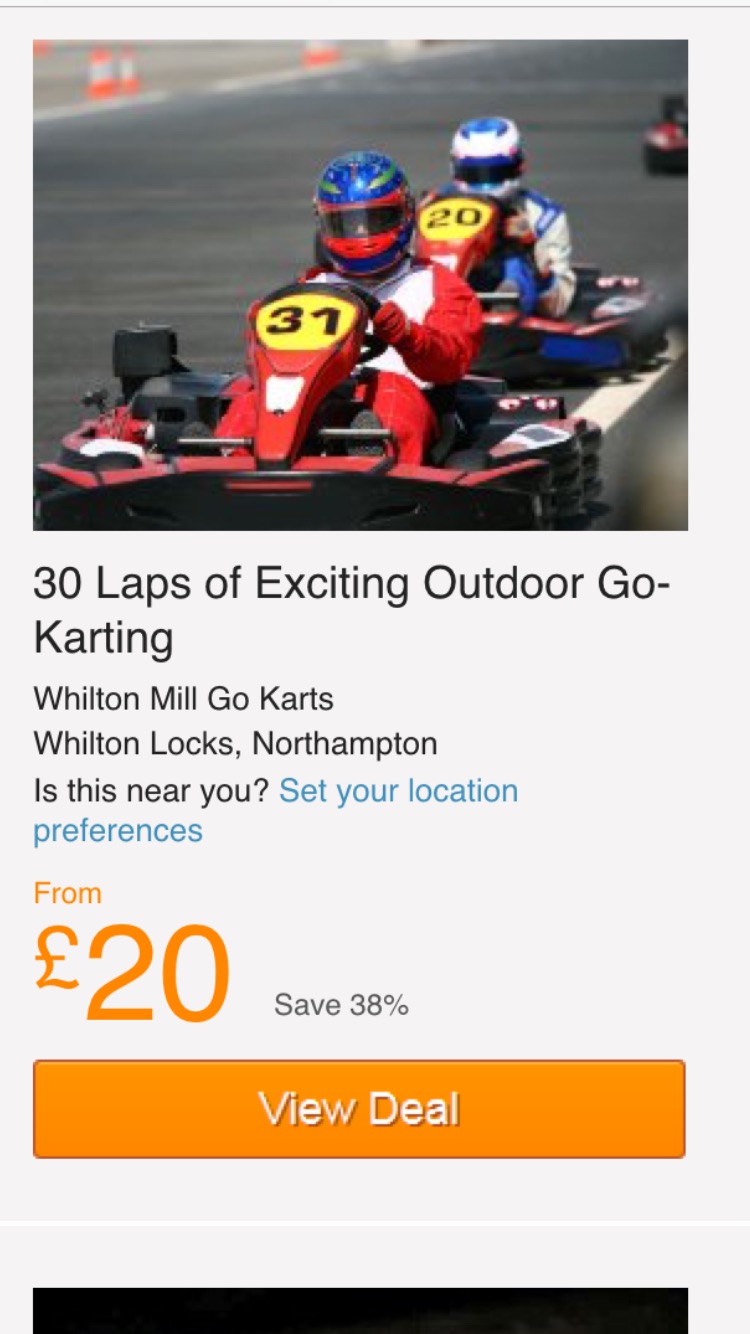Open the Set your location preferences link
Screen dimensions: 750x1334
tap(398, 791)
